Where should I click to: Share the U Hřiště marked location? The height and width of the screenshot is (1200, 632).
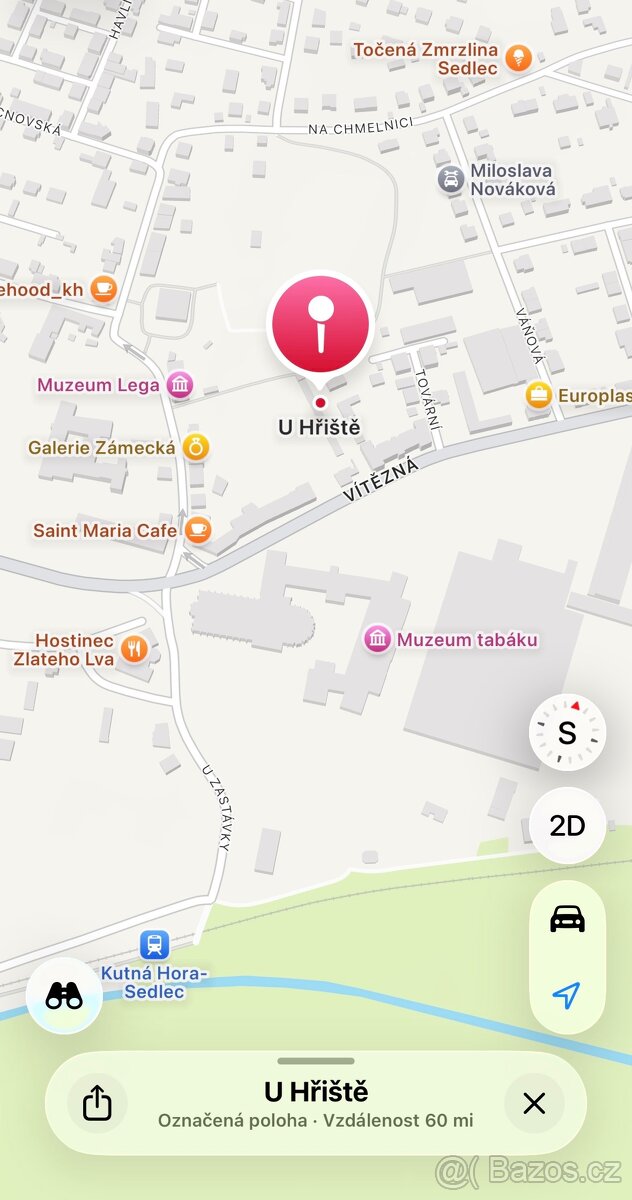(97, 1104)
